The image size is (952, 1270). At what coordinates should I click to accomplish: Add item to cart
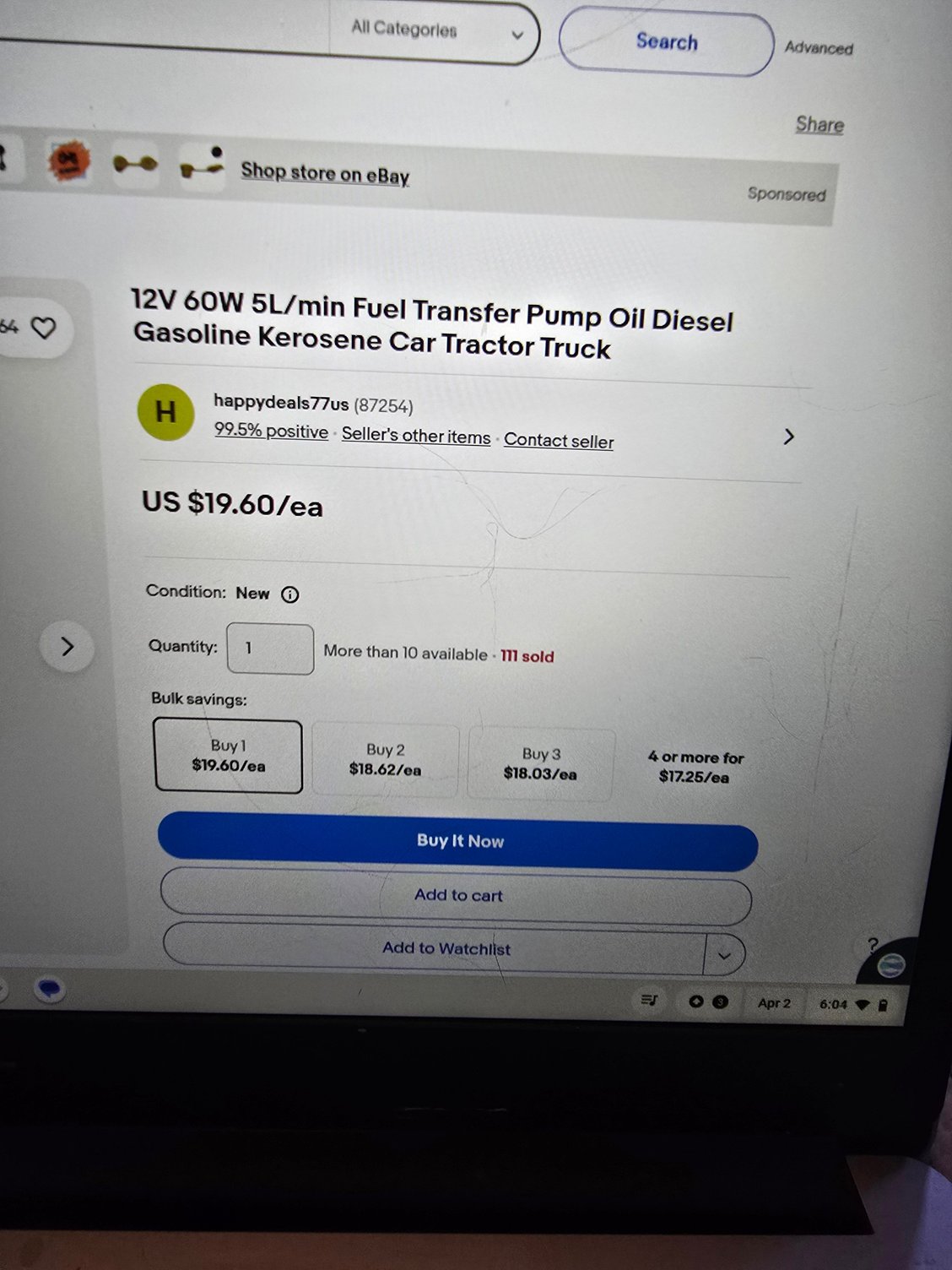(x=457, y=896)
